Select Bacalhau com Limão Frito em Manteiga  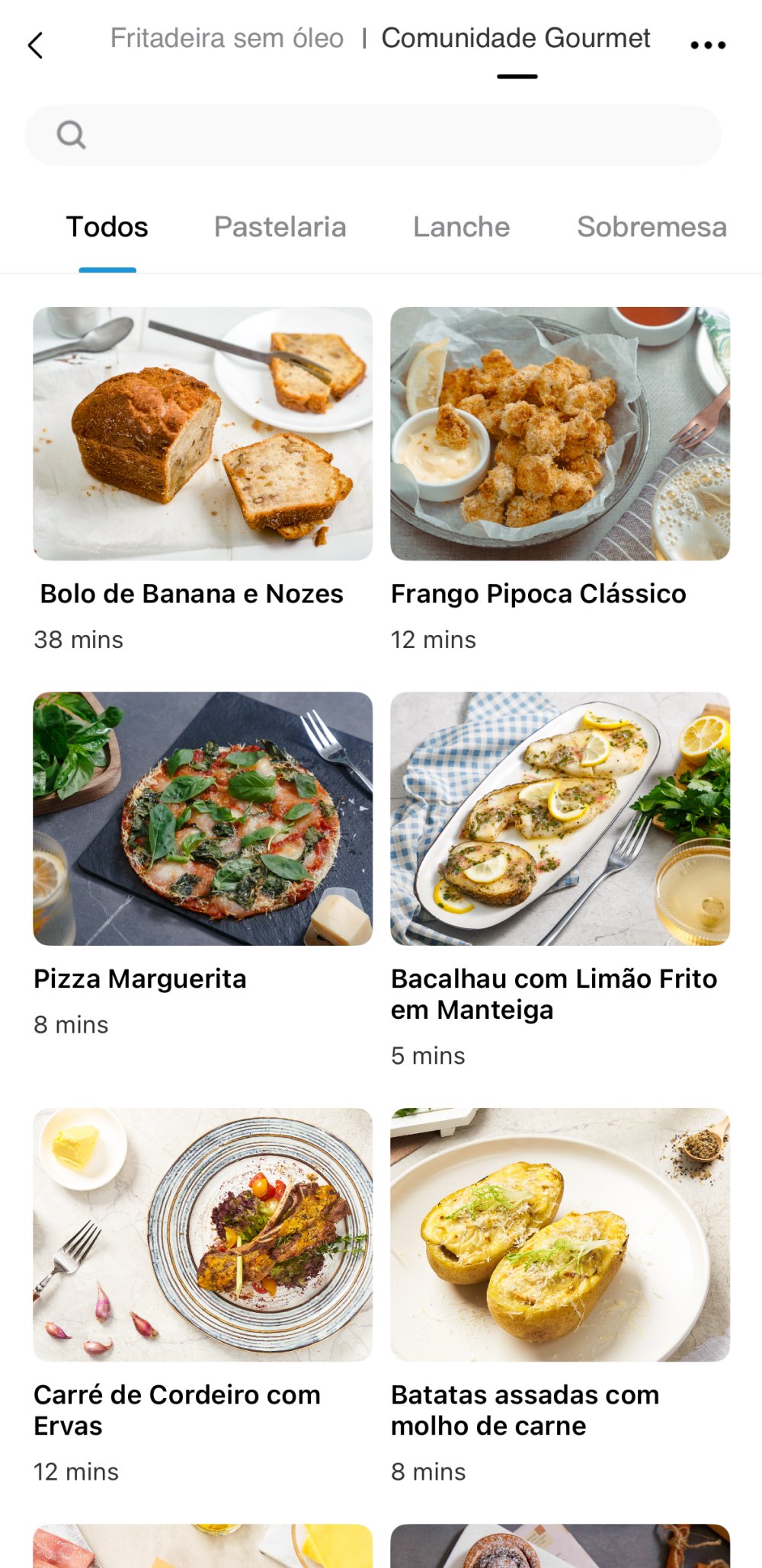click(x=560, y=819)
